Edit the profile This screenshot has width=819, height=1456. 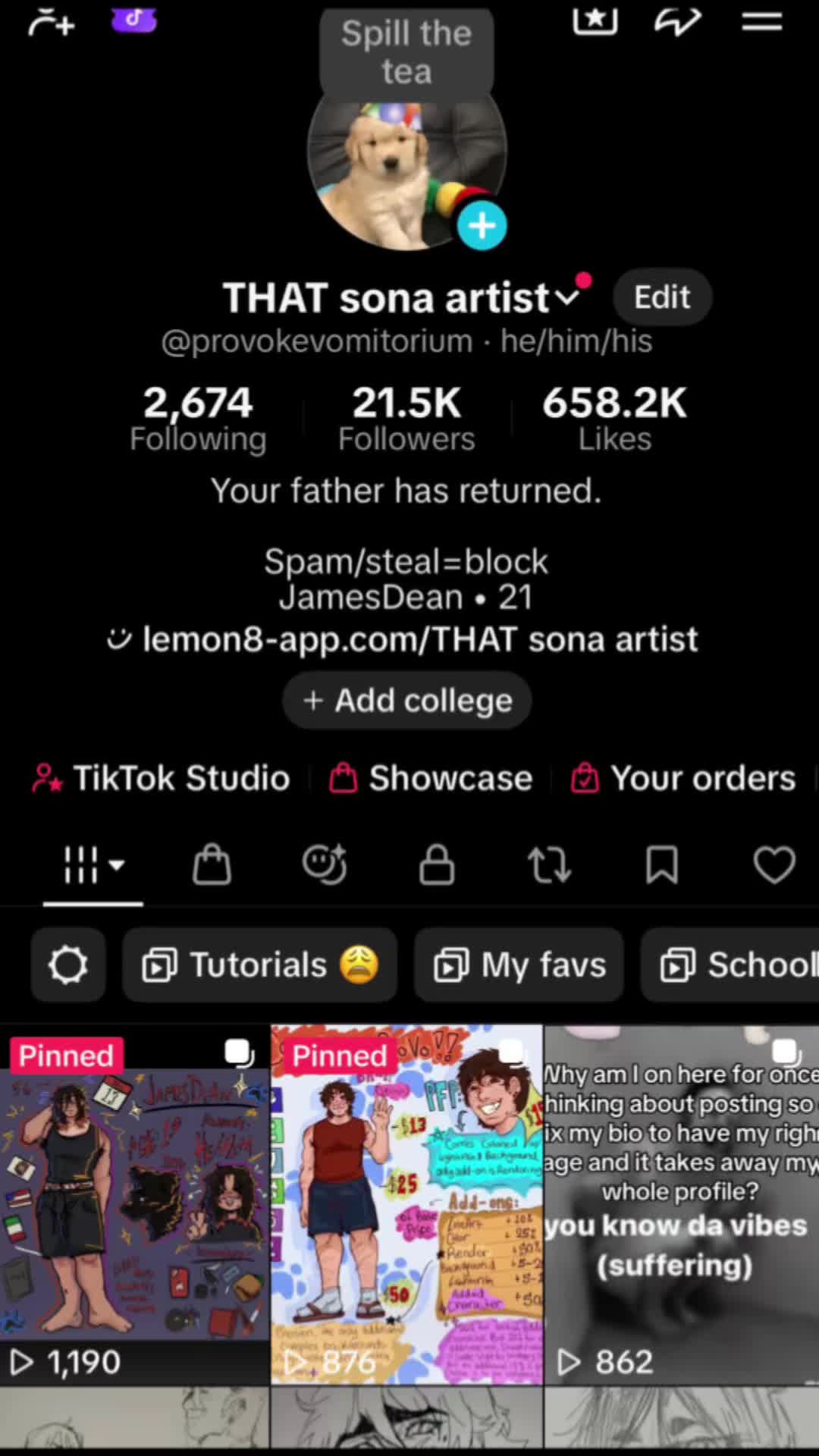point(662,297)
